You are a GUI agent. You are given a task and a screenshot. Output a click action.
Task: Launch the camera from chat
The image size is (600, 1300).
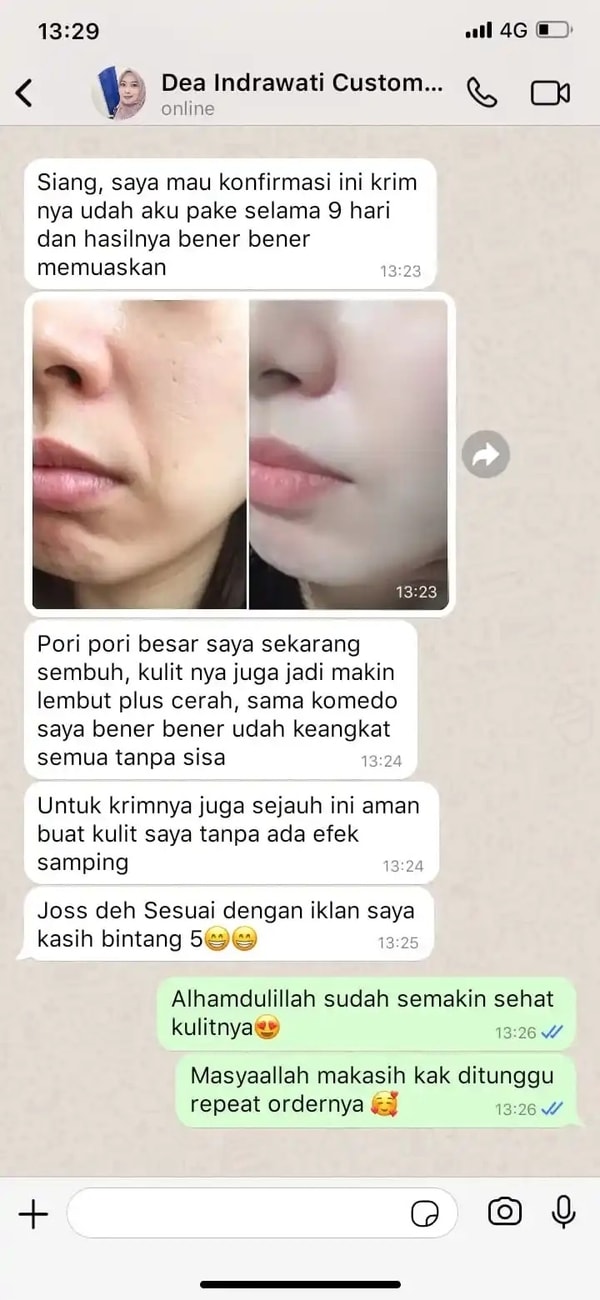[x=504, y=1213]
